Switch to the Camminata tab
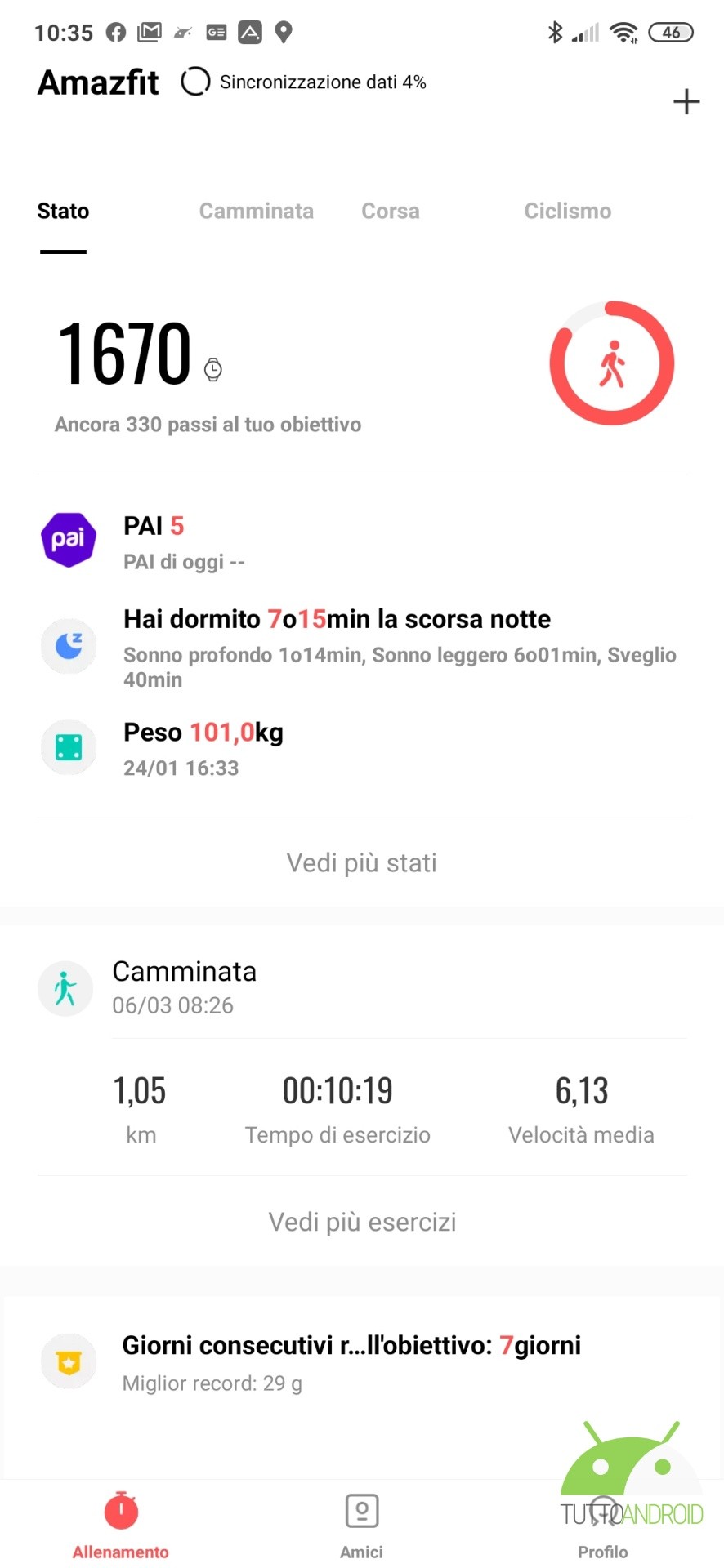The width and height of the screenshot is (724, 1568). click(256, 211)
